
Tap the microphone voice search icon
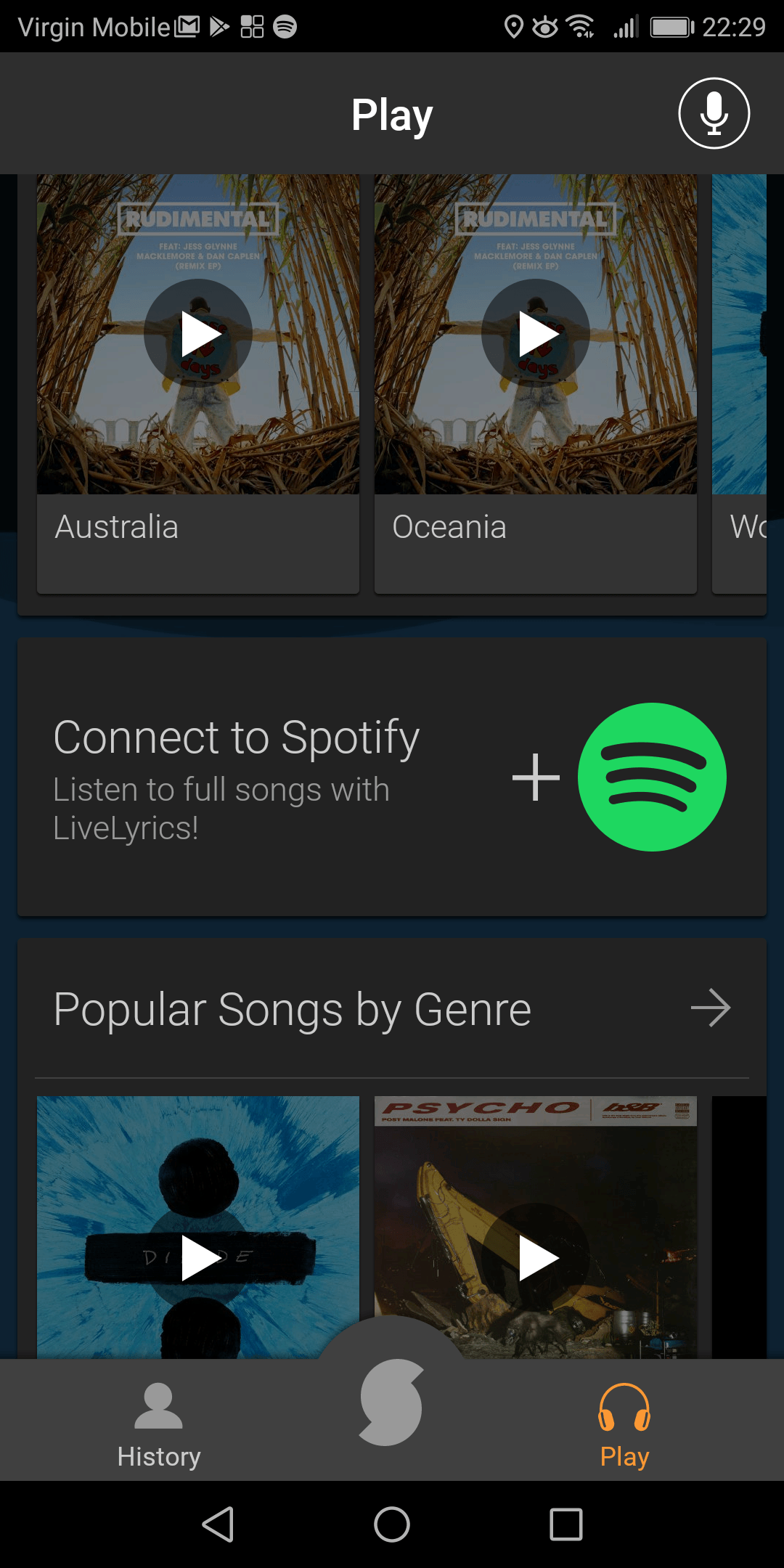(714, 113)
